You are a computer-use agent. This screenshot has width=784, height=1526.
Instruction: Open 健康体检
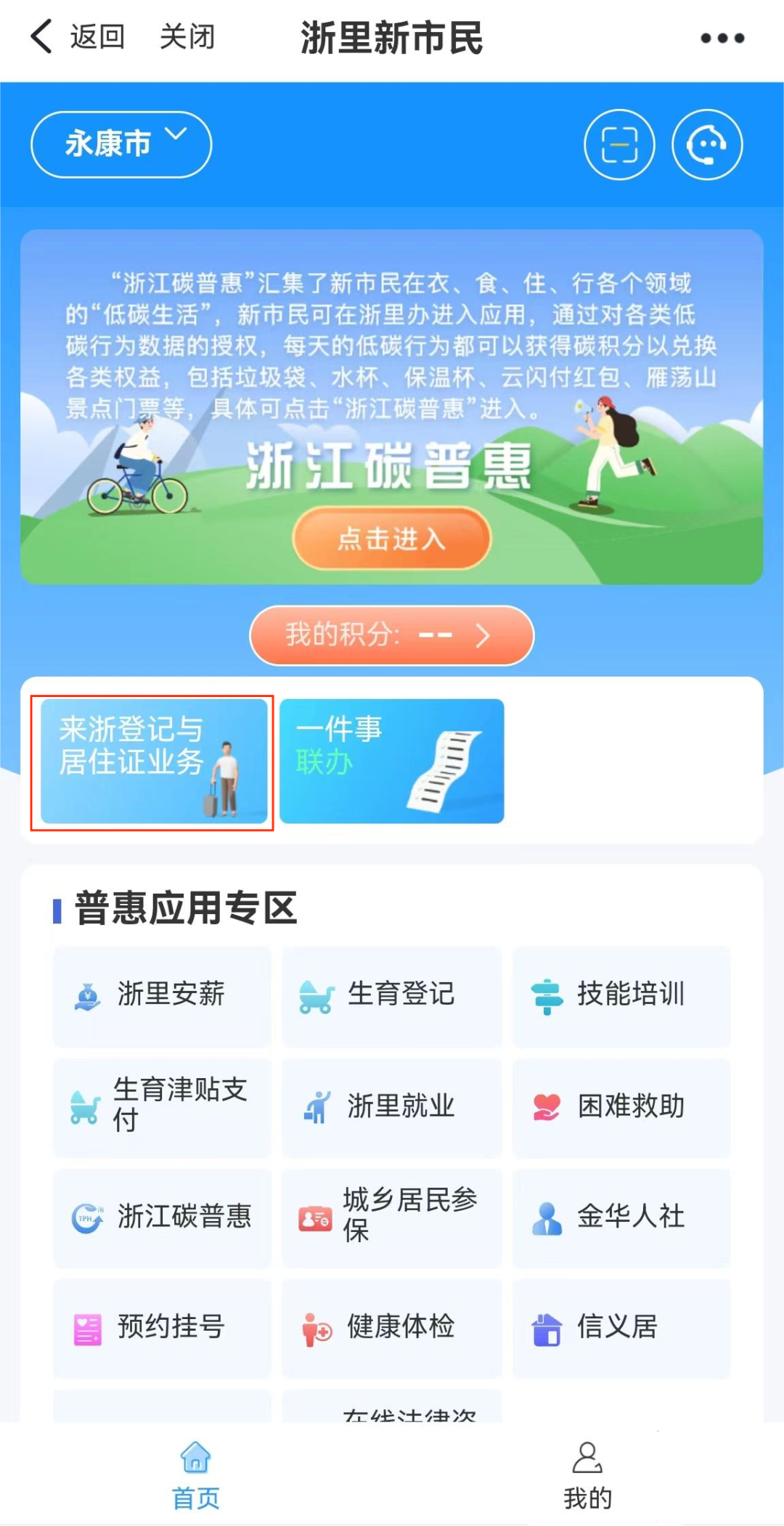pos(391,1327)
